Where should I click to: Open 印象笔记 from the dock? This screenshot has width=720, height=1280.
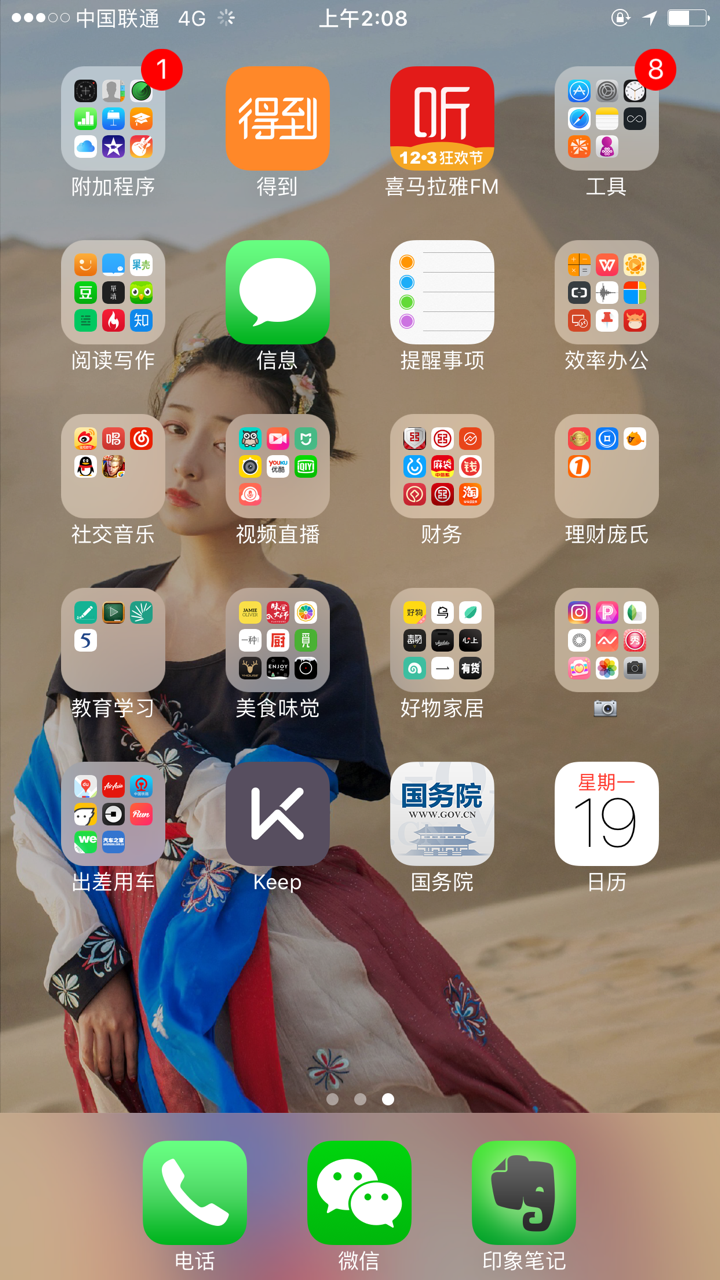pyautogui.click(x=524, y=1193)
